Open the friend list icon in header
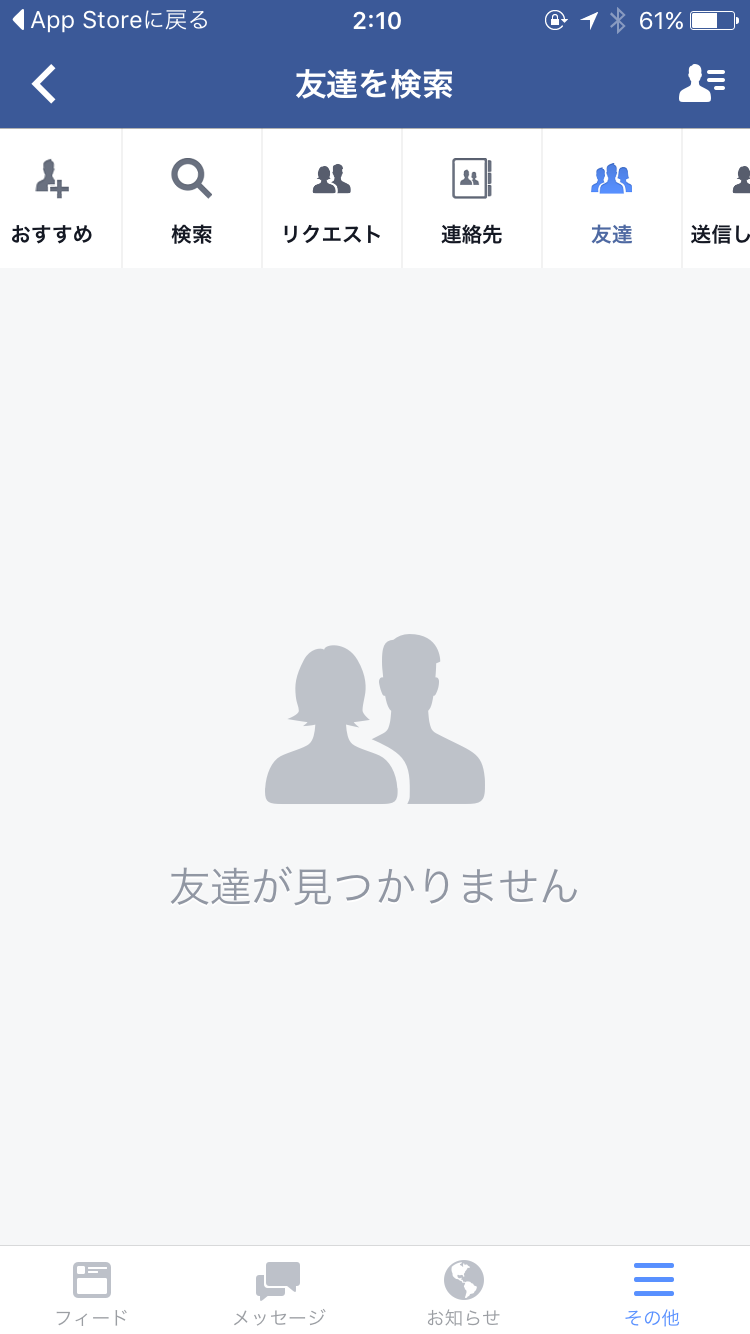The image size is (750, 1334). pos(702,84)
